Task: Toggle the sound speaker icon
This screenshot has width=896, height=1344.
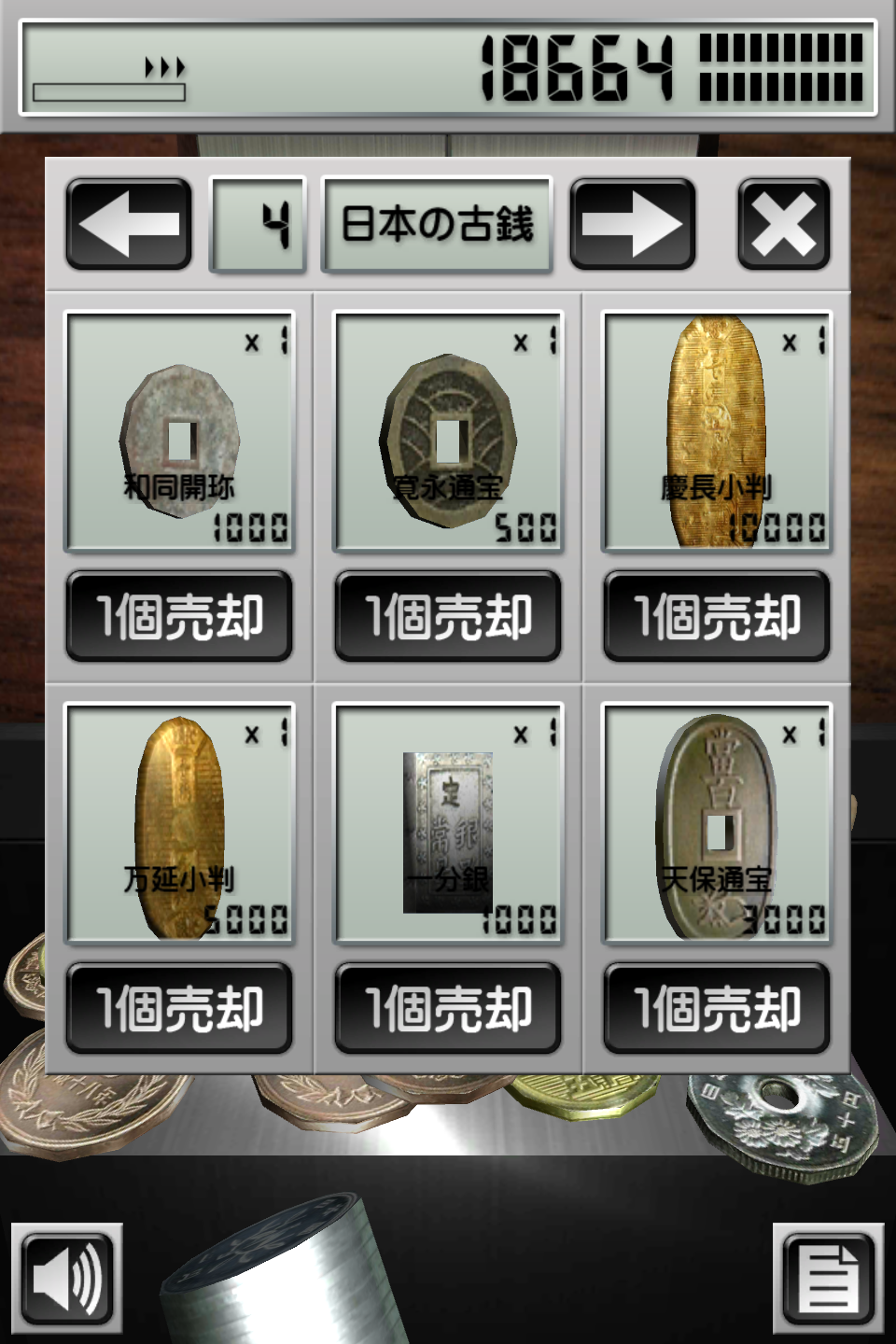Action: point(67,1279)
